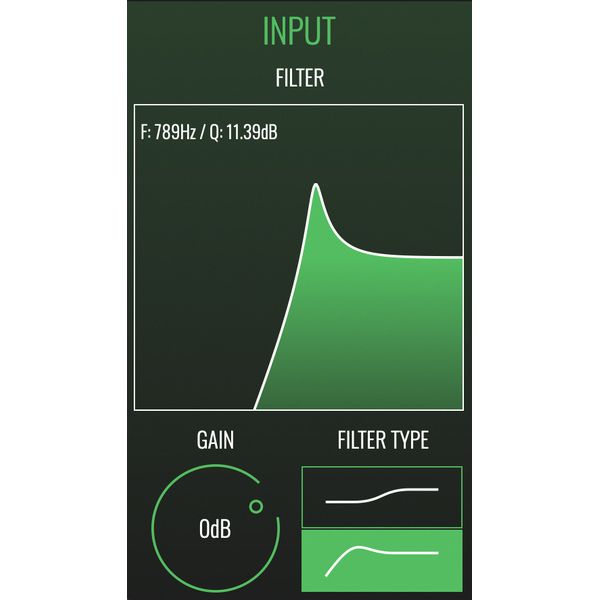Tap the filter response graph peak
The image size is (600, 600).
[x=316, y=187]
